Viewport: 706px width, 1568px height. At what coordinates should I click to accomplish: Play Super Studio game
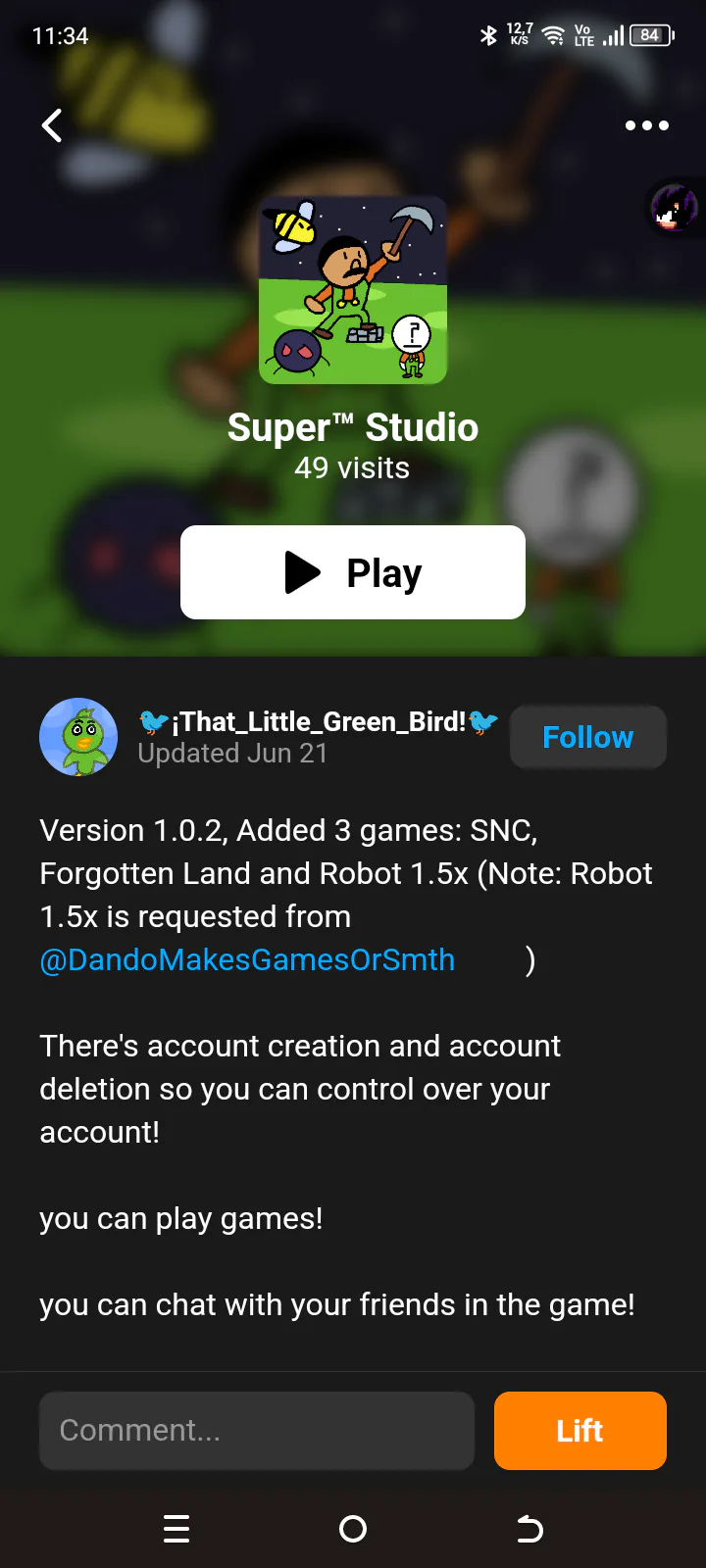coord(353,572)
